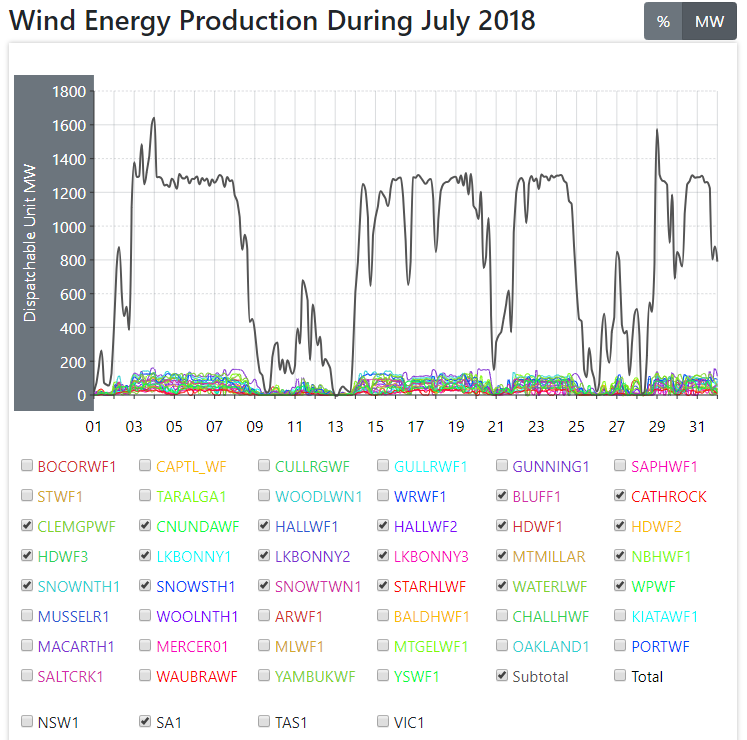Uncheck the WATERLWF checkbox

click(x=503, y=586)
